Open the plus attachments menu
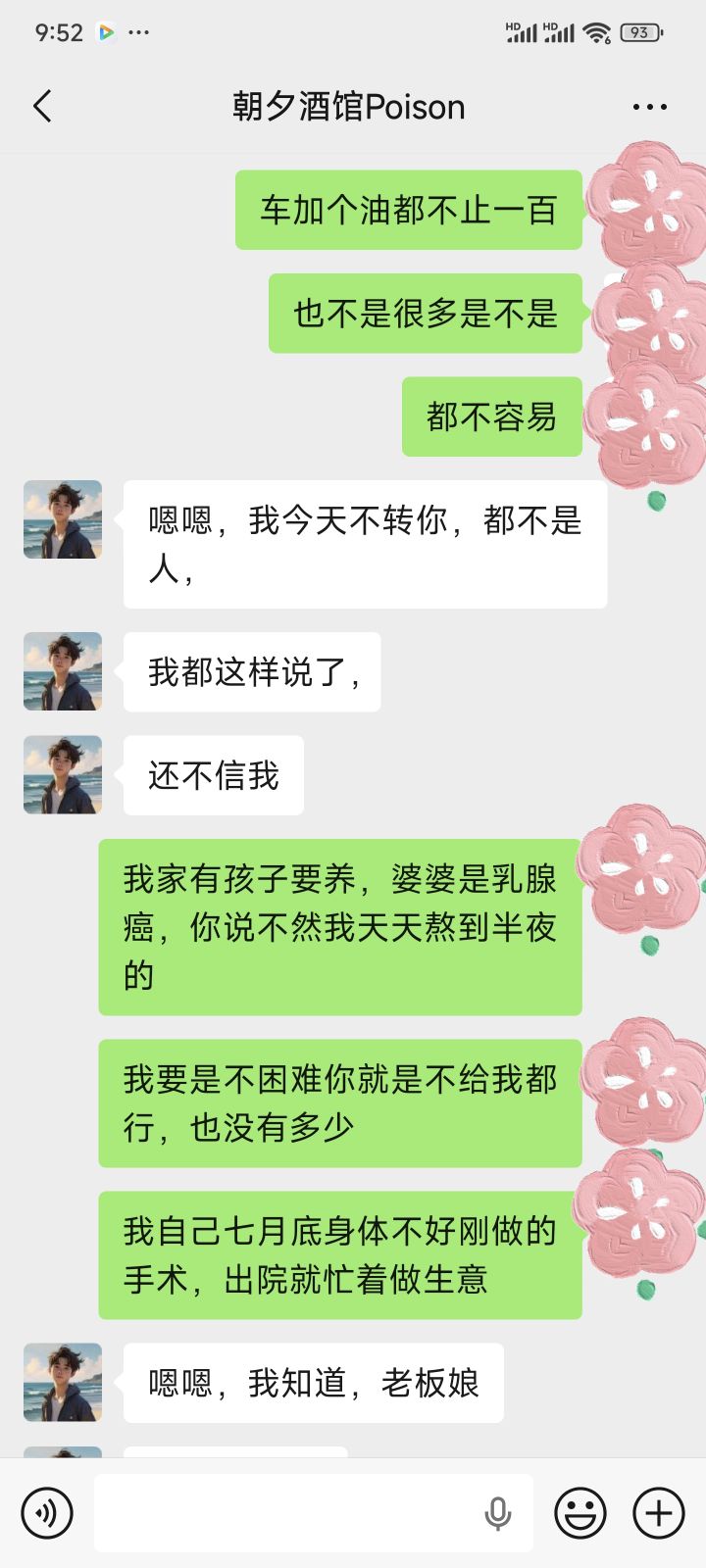Image resolution: width=706 pixels, height=1568 pixels. 659,1513
